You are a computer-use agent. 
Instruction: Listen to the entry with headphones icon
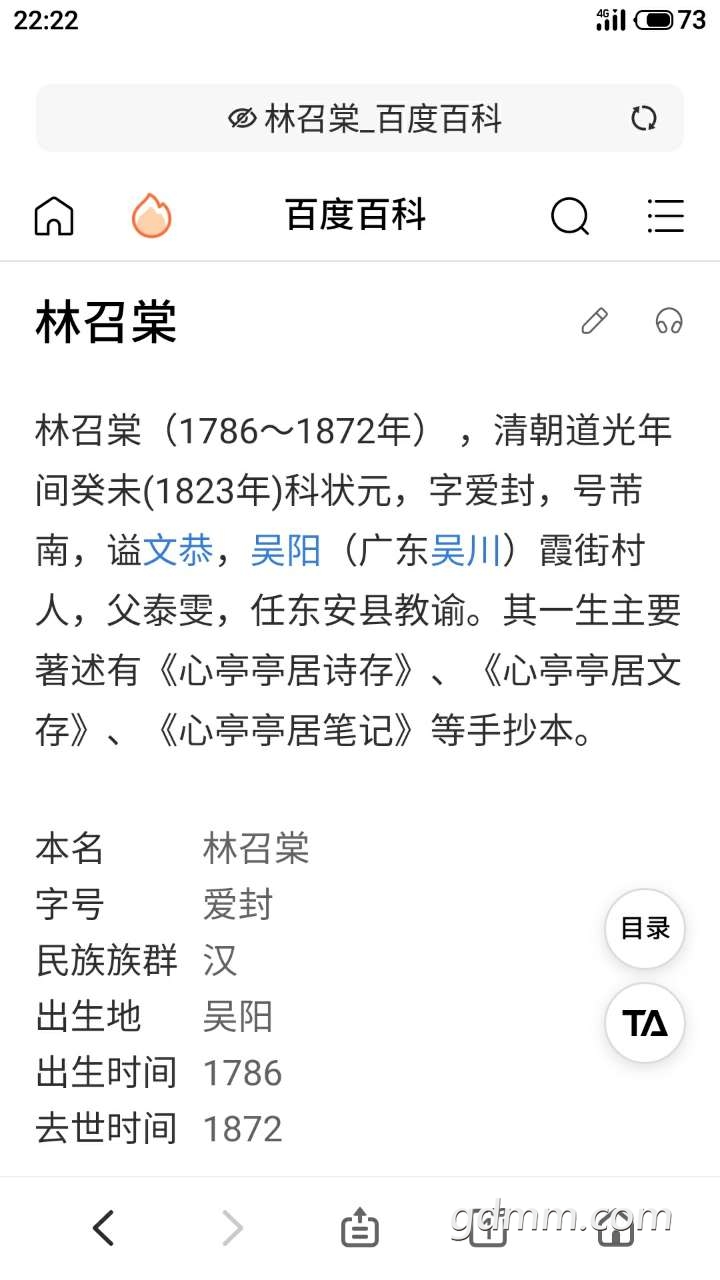pos(668,321)
